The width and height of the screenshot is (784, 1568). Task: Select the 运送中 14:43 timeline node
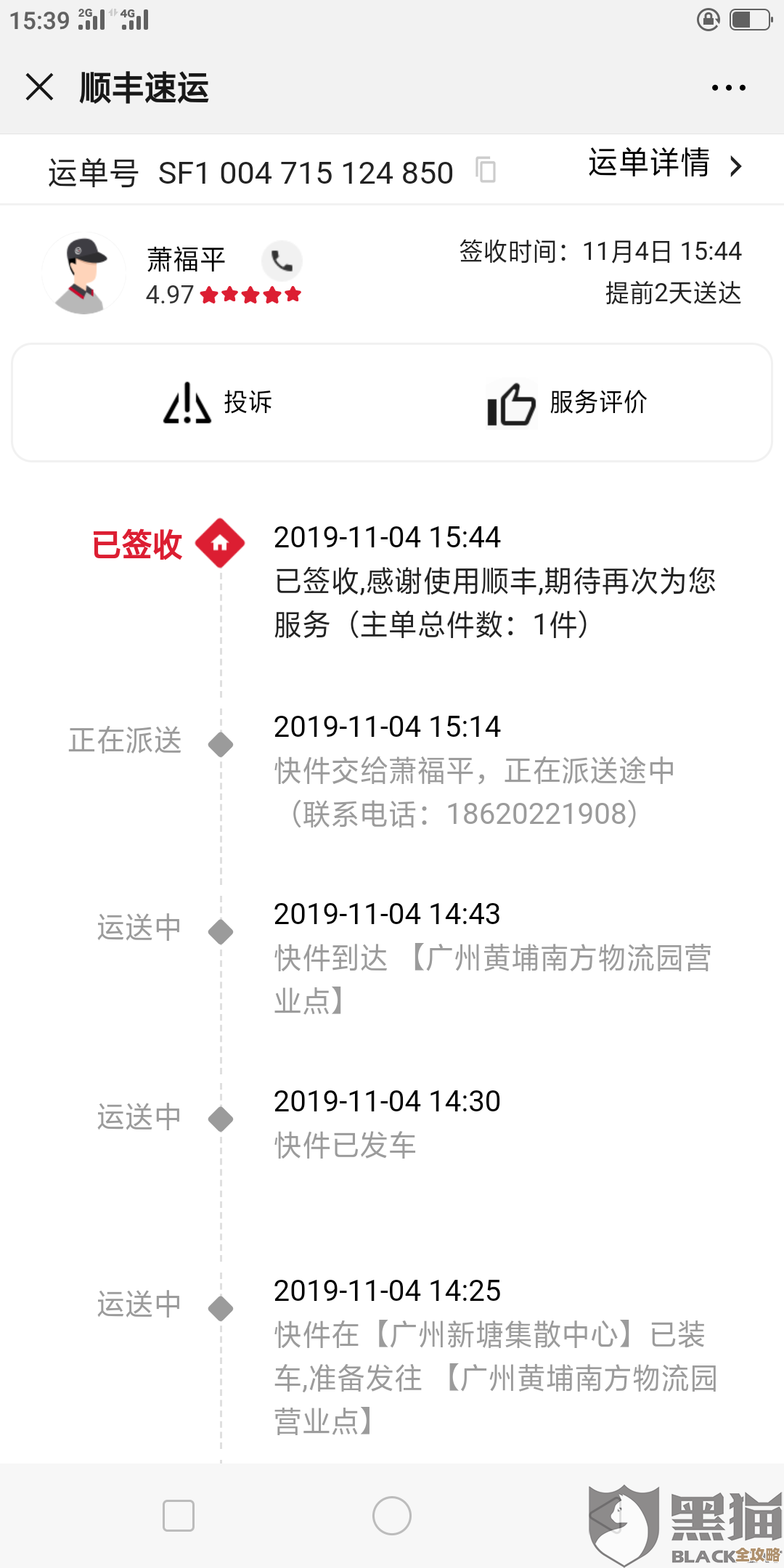(x=220, y=931)
